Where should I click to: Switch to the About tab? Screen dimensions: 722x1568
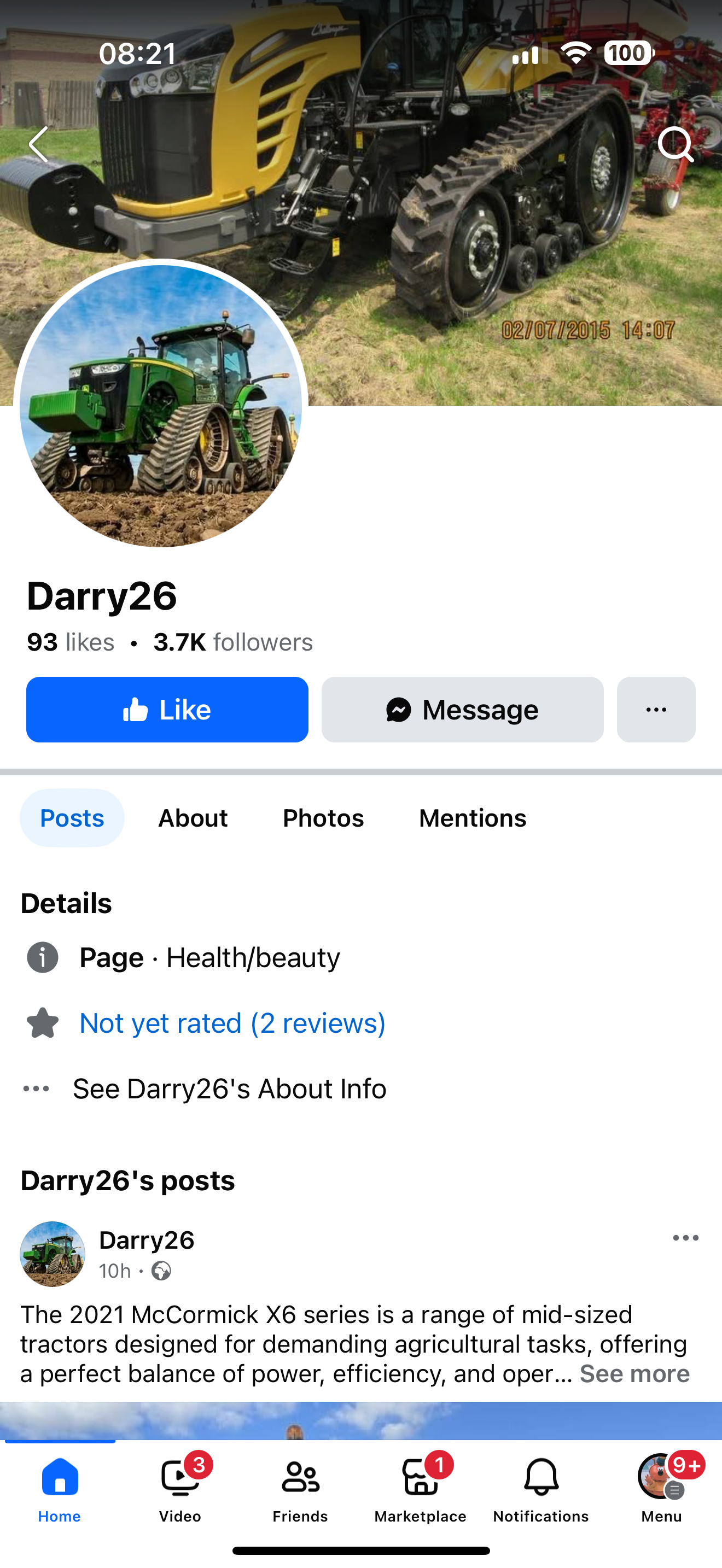193,818
